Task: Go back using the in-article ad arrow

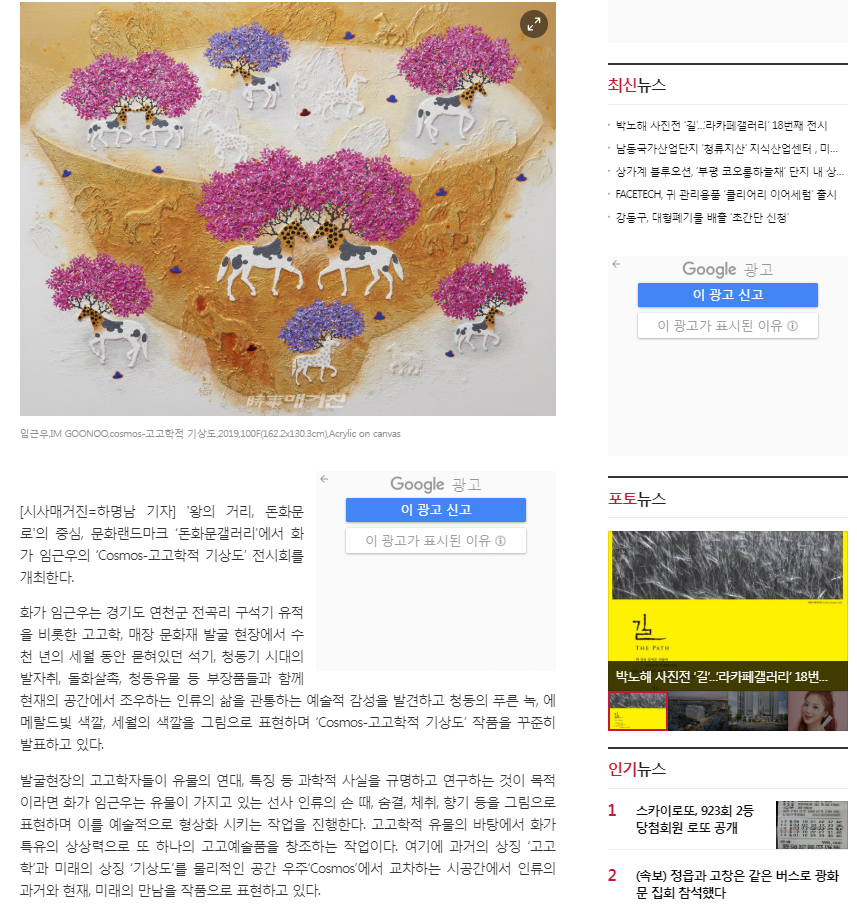Action: pos(324,479)
